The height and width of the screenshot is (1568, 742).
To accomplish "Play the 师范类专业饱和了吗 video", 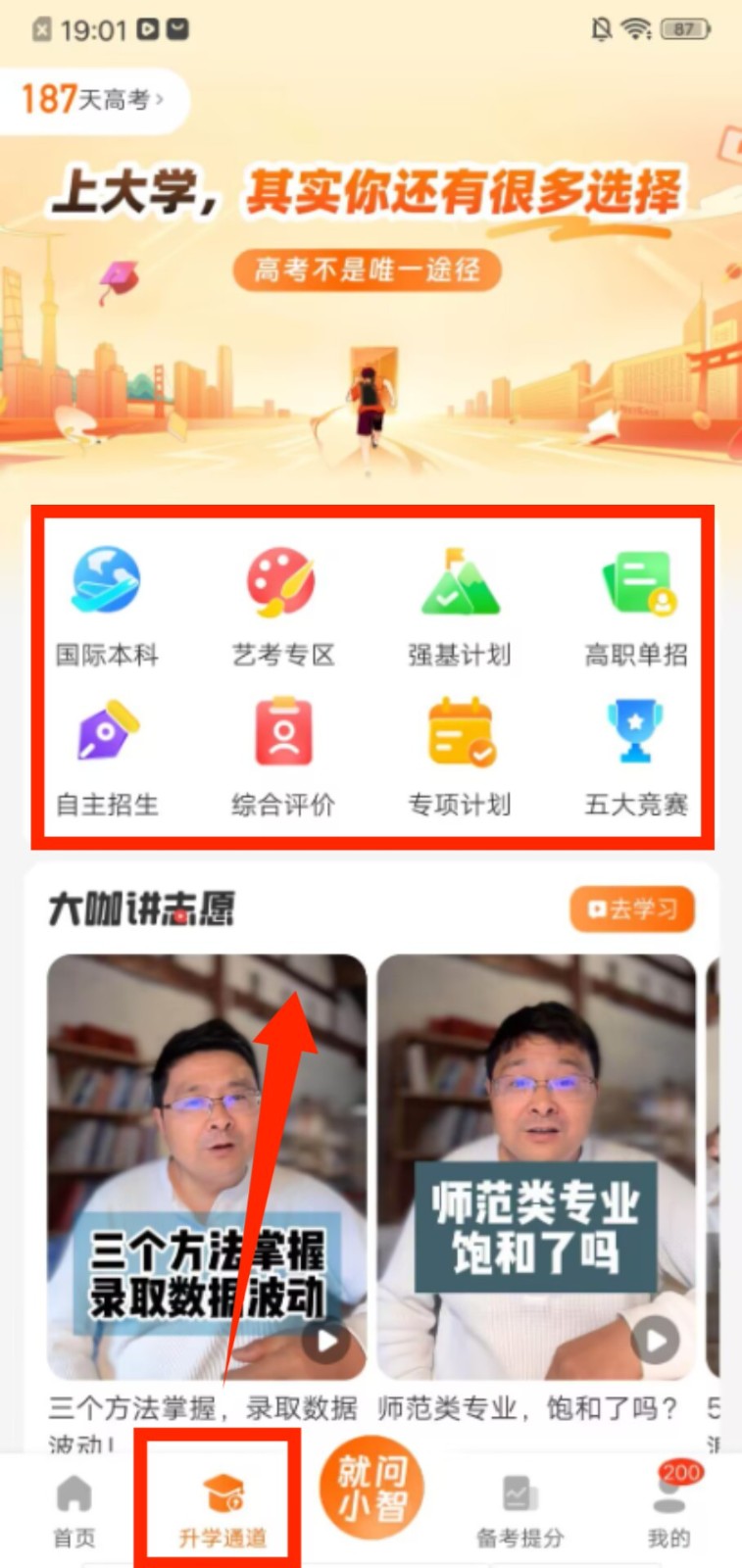I will point(536,1166).
